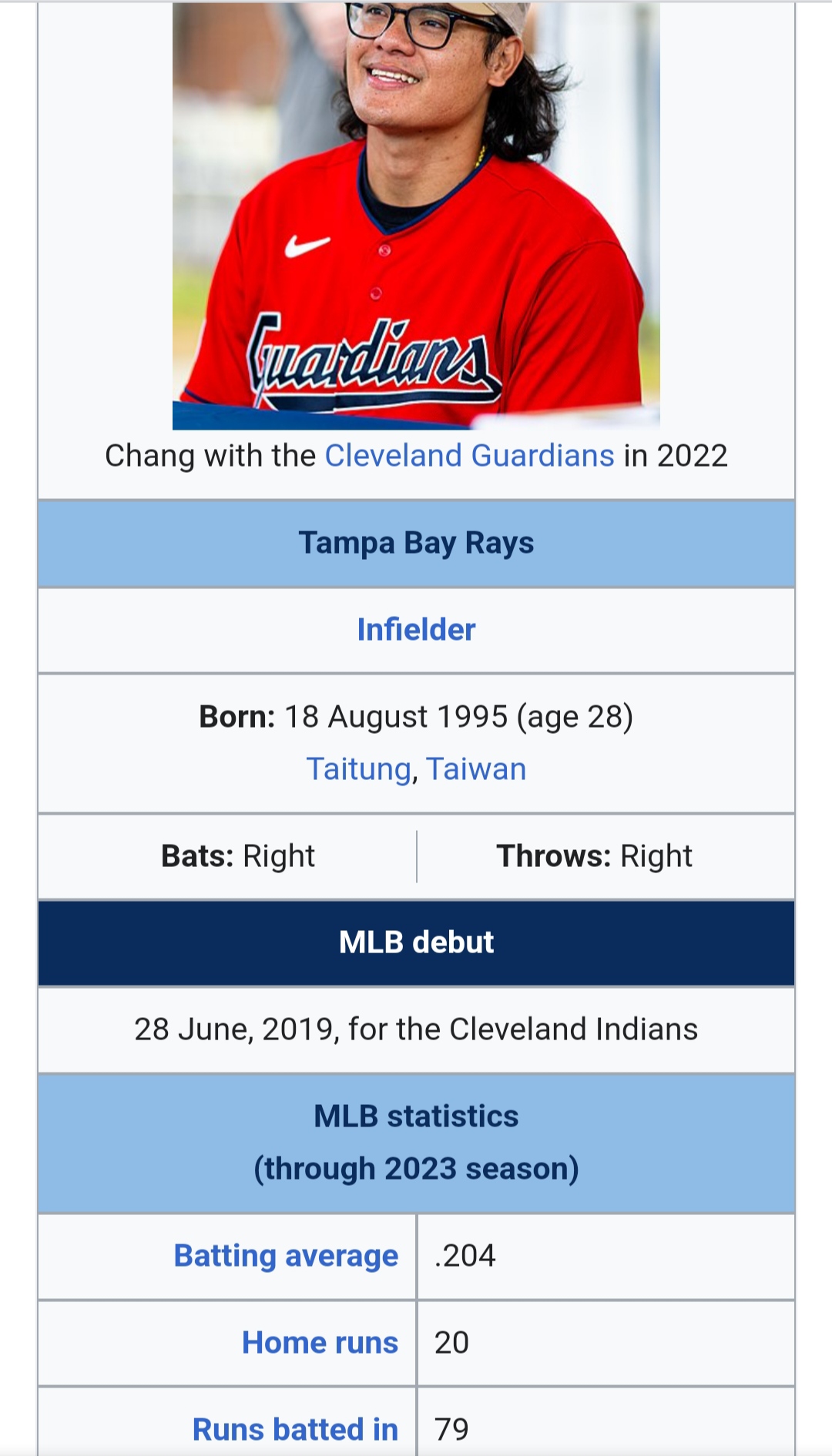
Task: Open the Home runs link
Action: tap(320, 1343)
